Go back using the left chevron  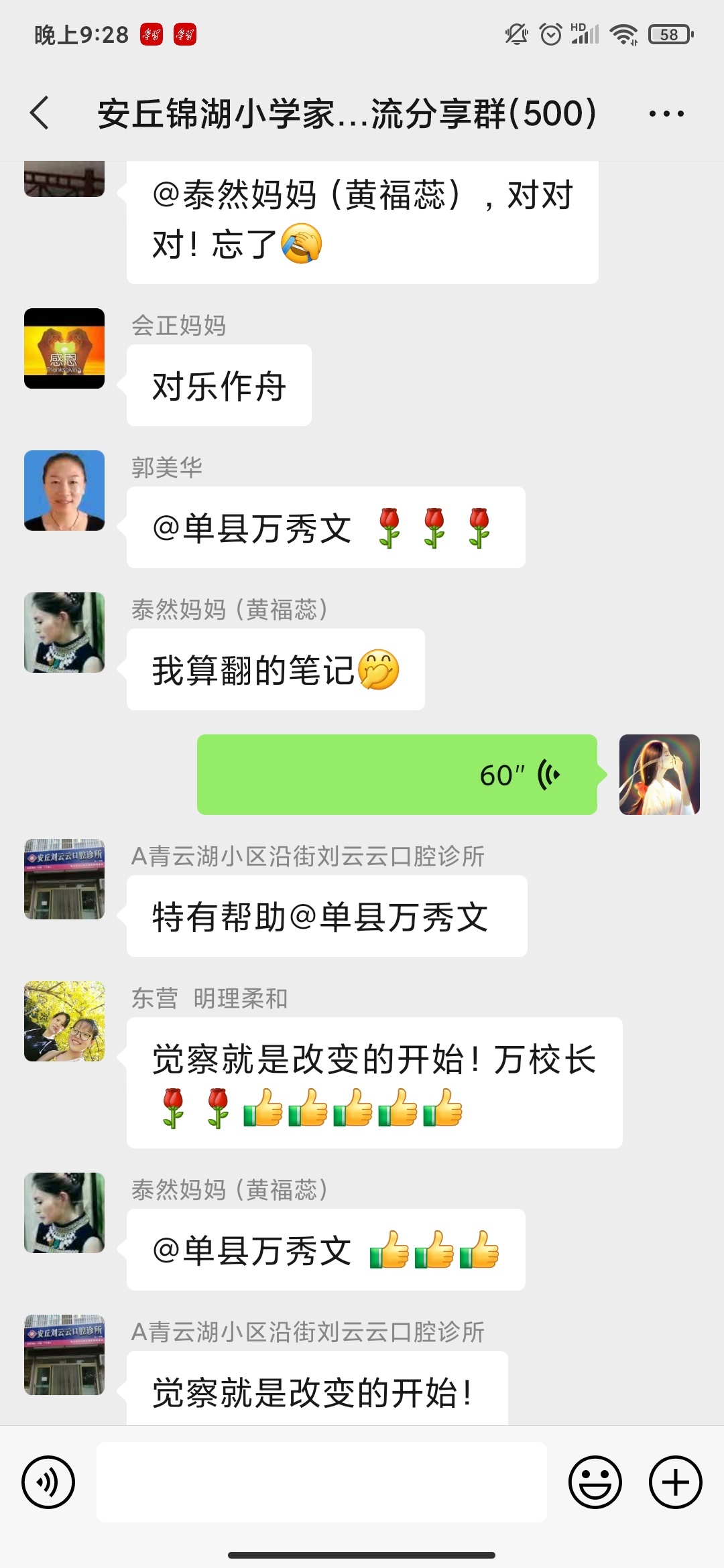click(x=38, y=114)
